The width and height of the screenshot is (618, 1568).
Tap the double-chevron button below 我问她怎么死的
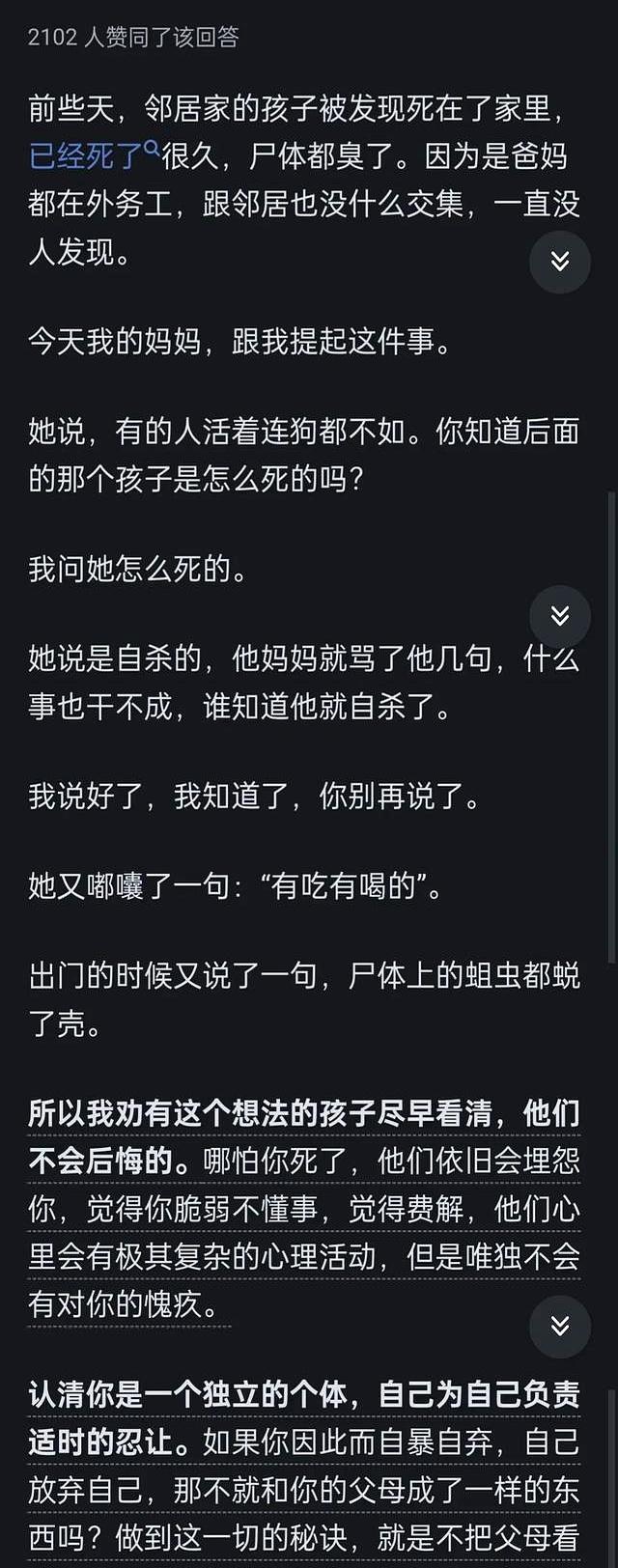tap(559, 616)
